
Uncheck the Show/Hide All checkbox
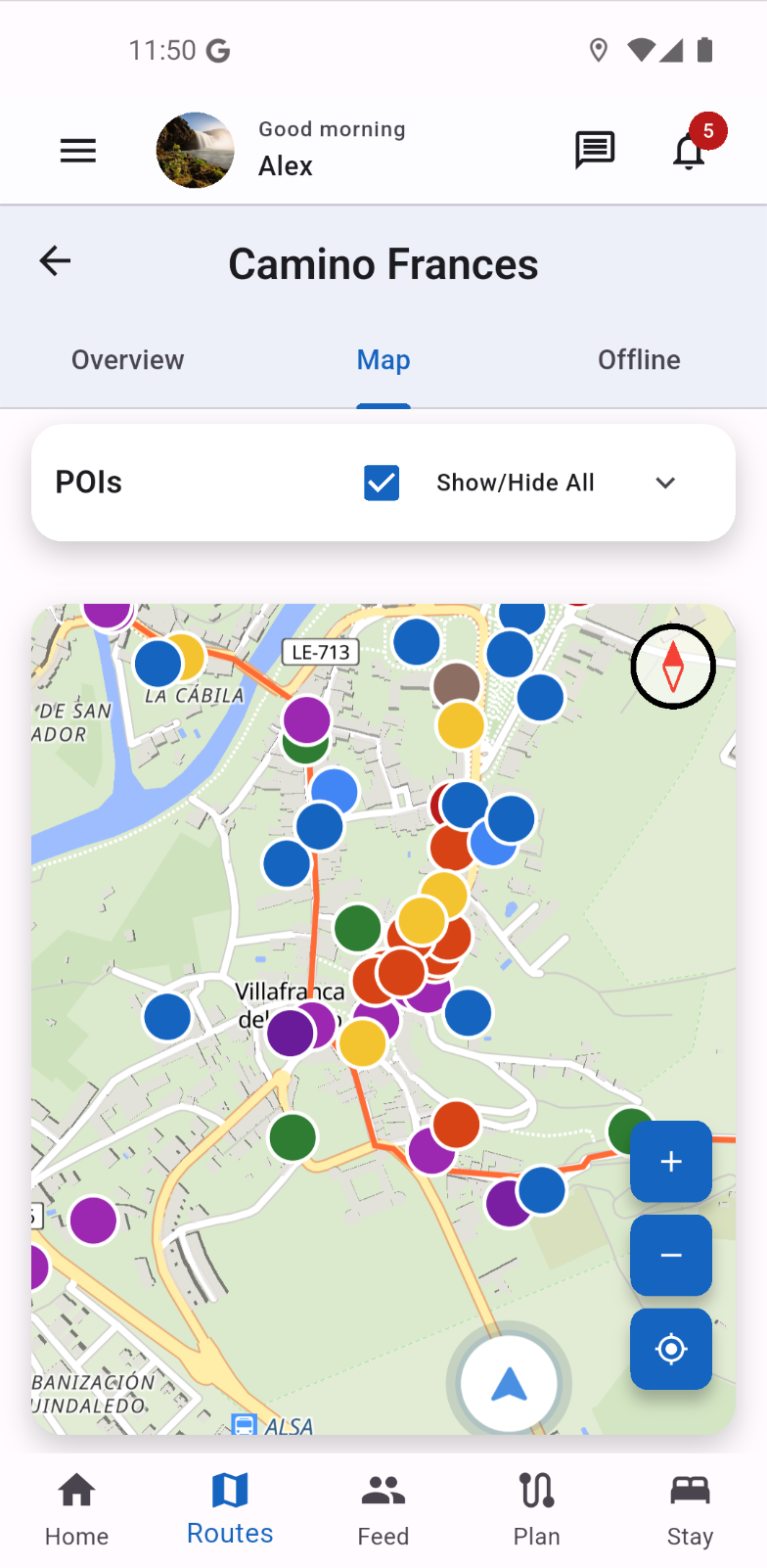pos(382,483)
